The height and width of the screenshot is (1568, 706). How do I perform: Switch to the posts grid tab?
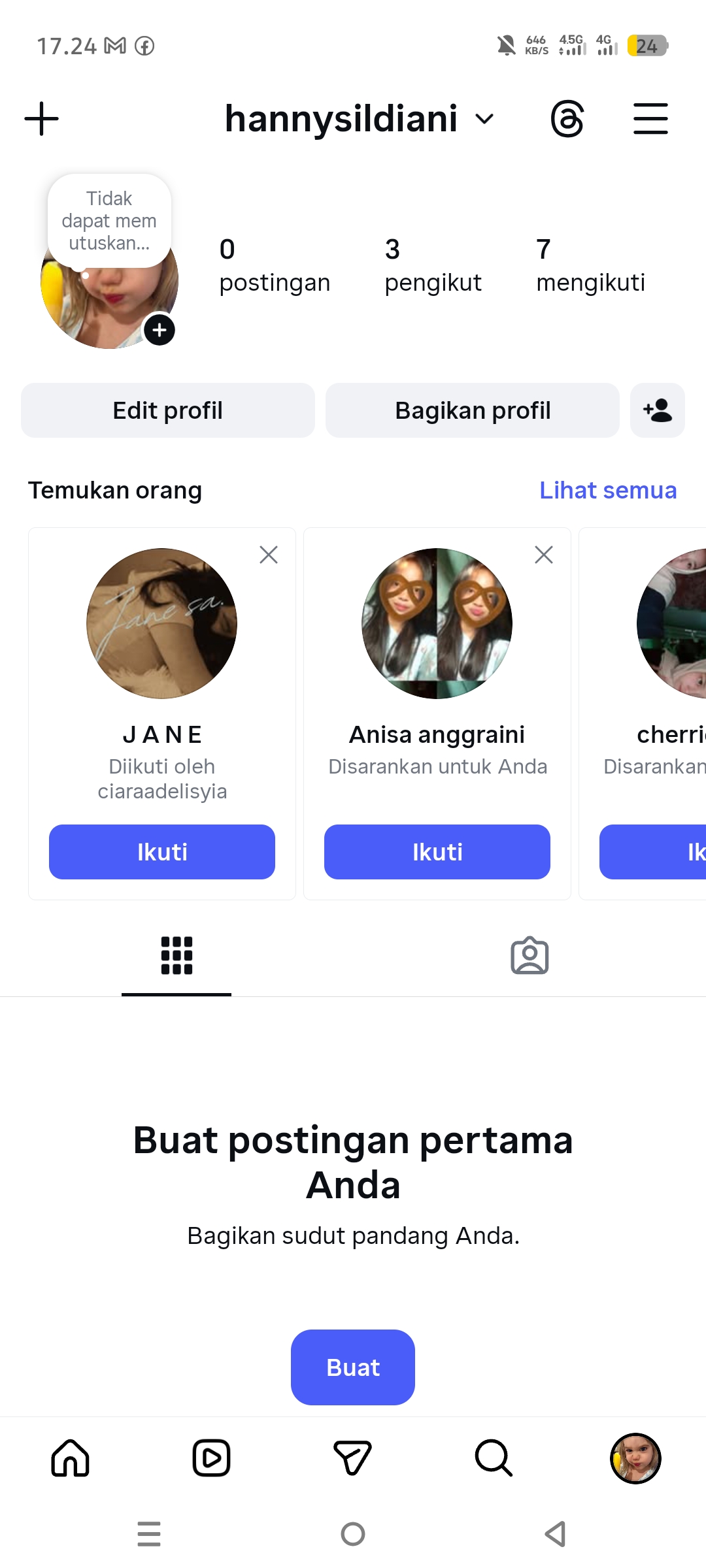176,956
